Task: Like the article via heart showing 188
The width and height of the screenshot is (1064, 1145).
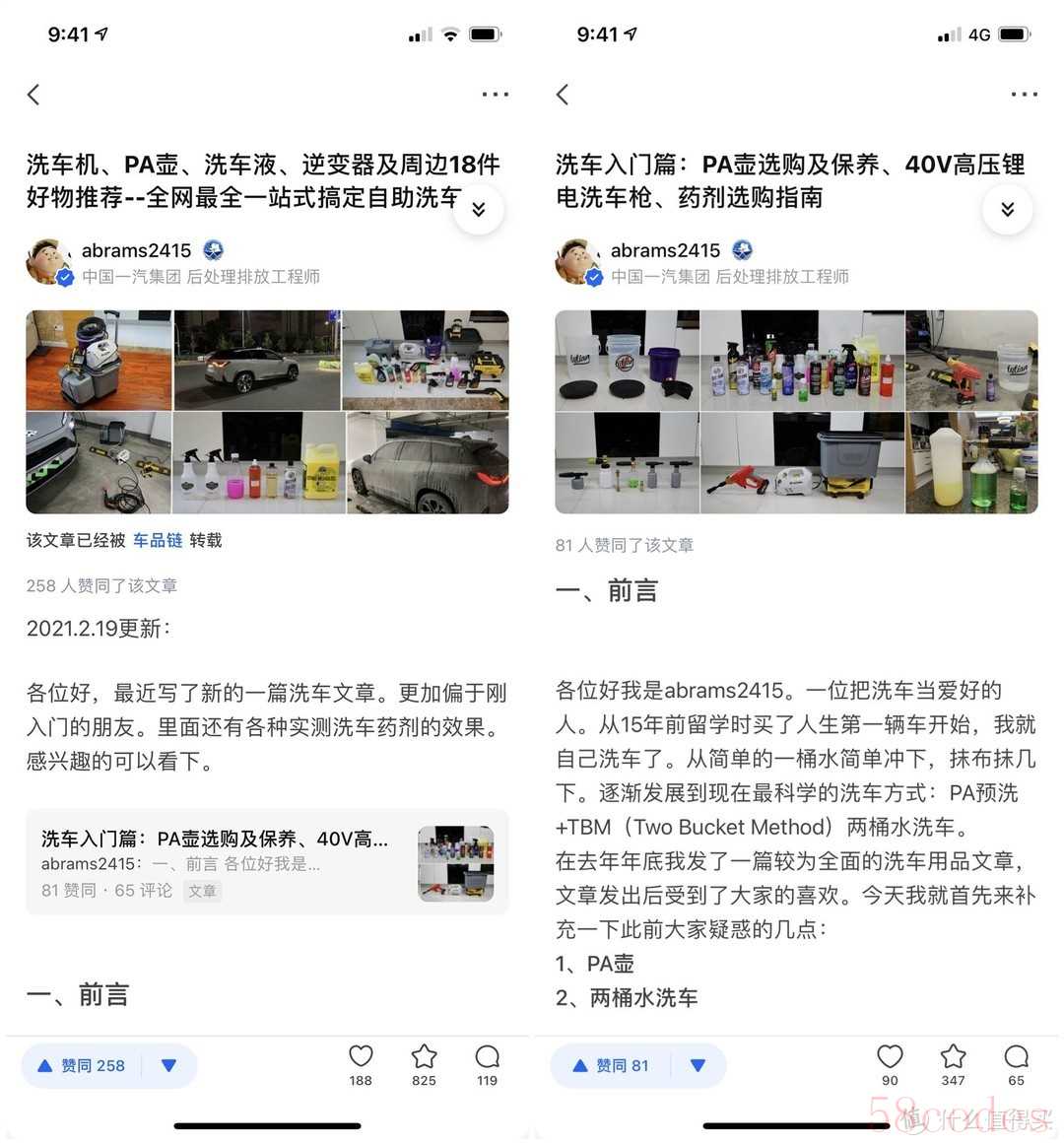Action: pyautogui.click(x=361, y=1063)
